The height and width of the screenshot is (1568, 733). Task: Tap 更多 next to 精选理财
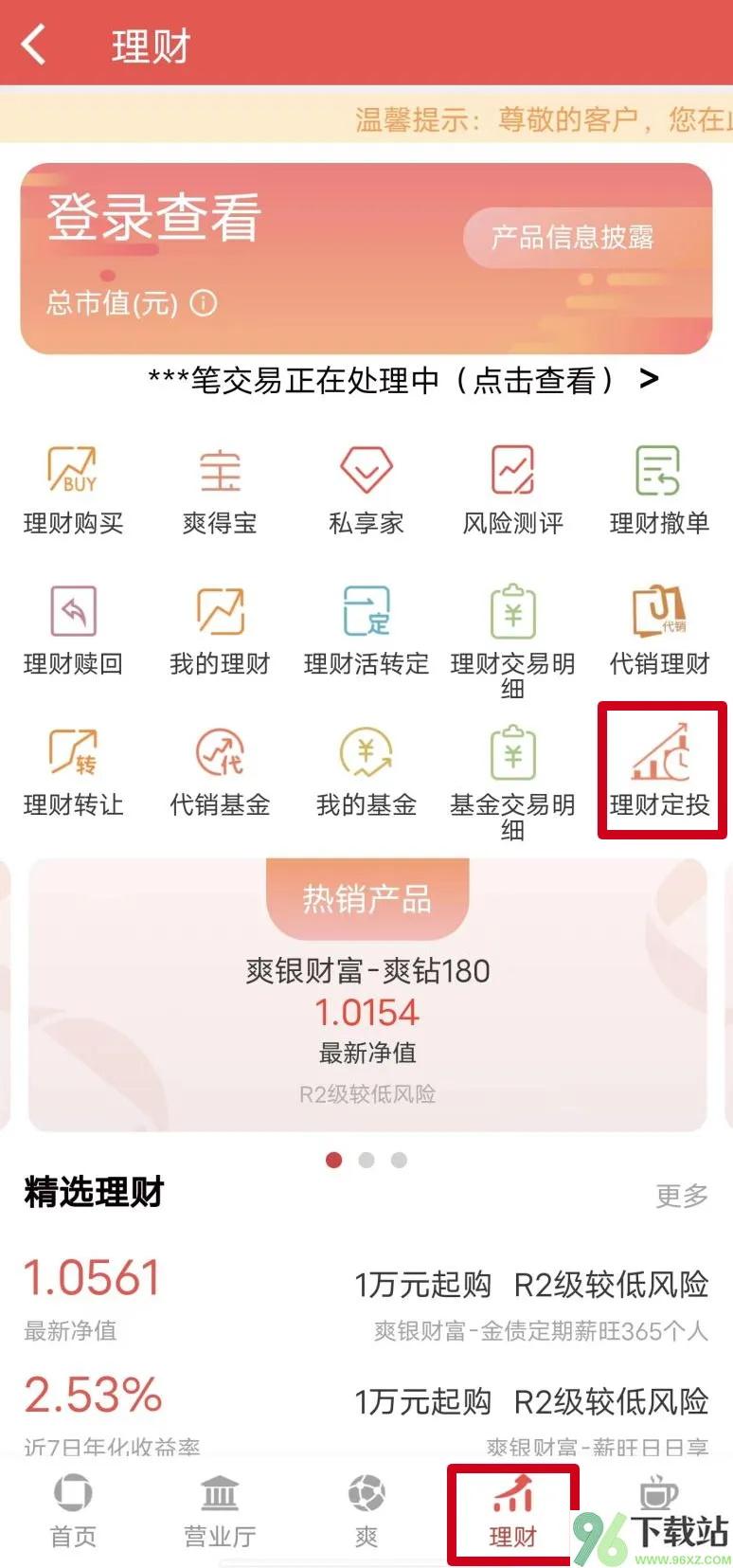[681, 1196]
